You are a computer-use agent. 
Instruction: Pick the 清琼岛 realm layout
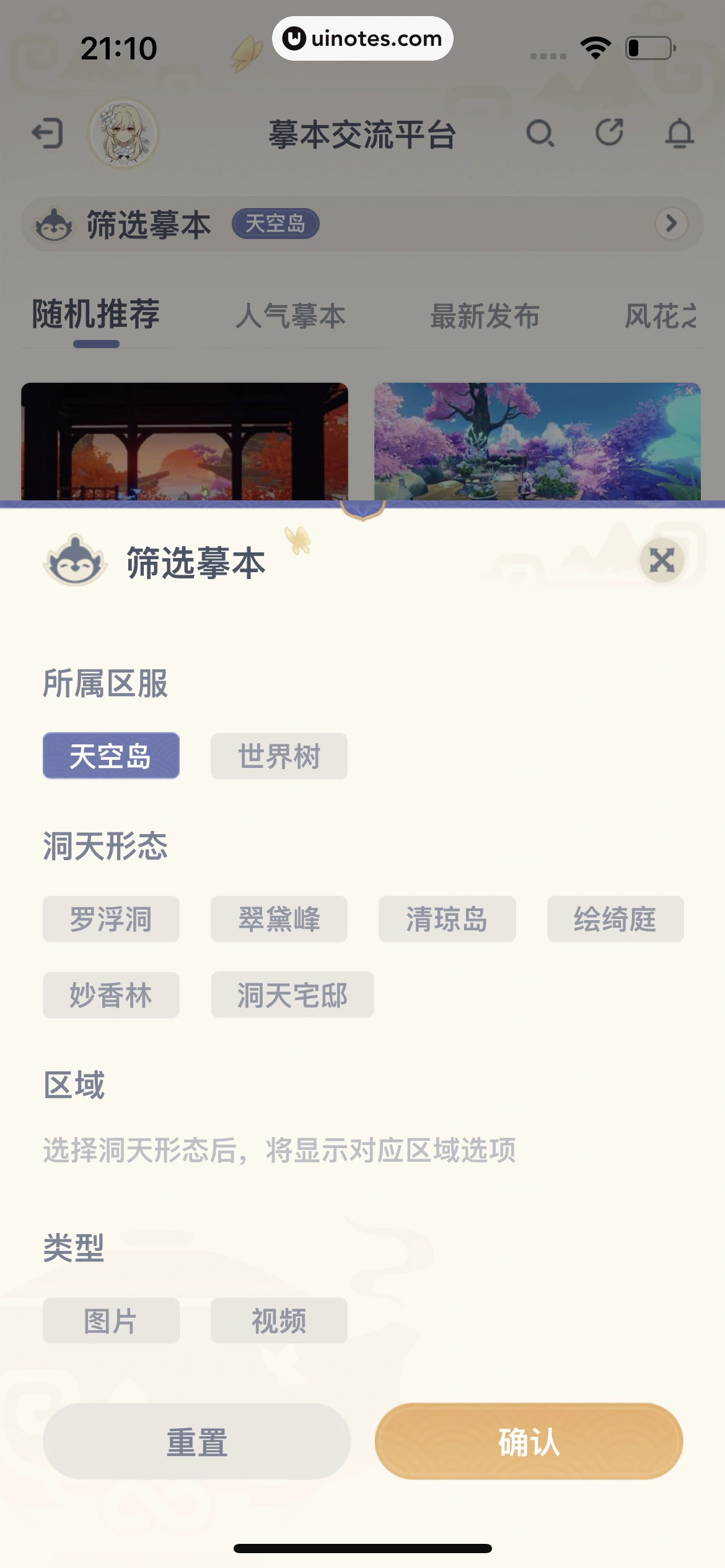click(447, 919)
